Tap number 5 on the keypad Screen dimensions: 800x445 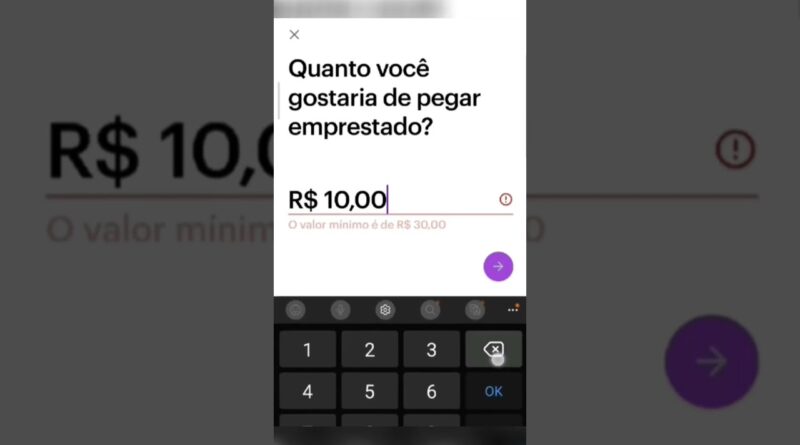369,391
